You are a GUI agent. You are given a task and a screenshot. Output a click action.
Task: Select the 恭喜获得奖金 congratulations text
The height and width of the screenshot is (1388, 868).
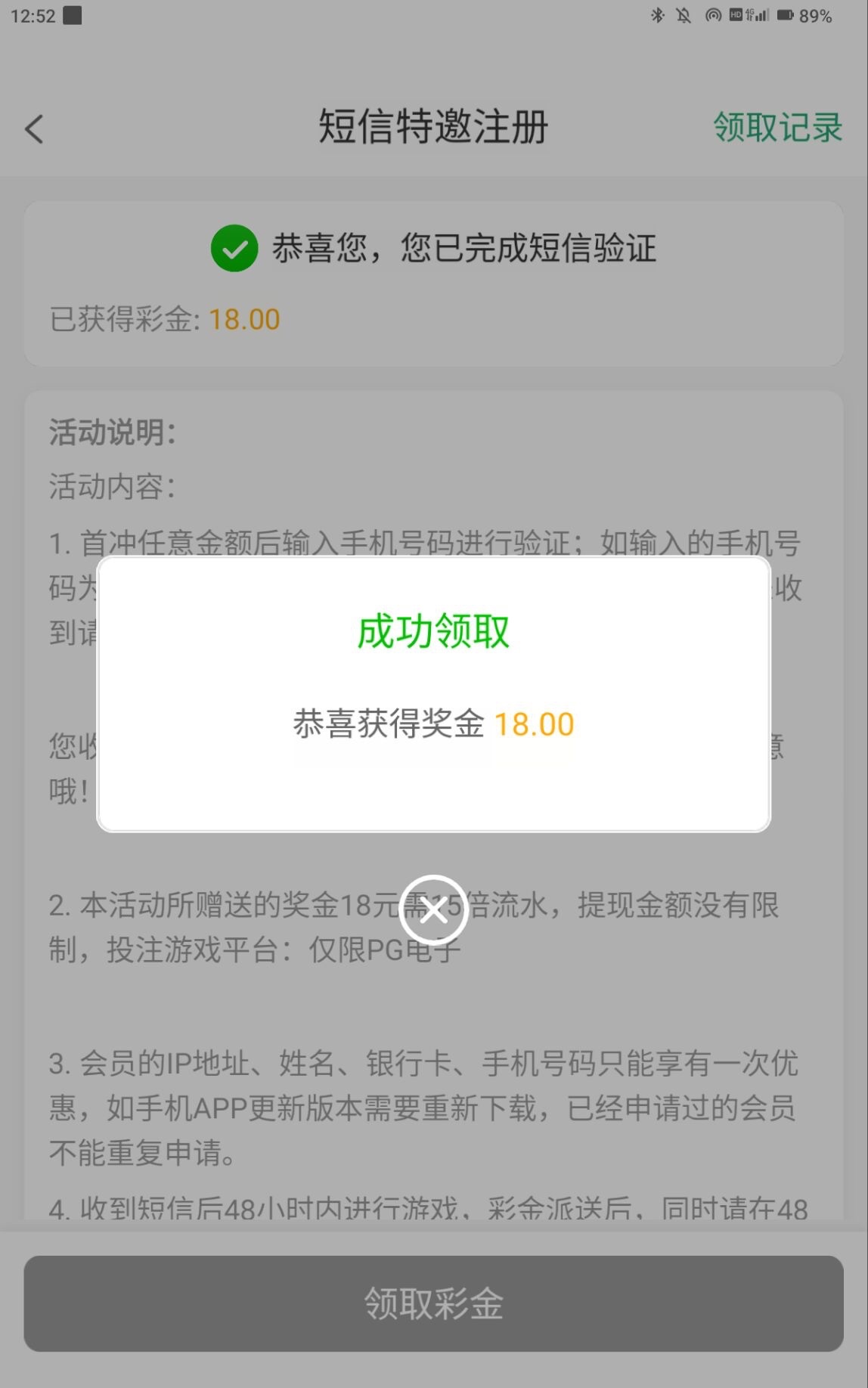coord(389,723)
